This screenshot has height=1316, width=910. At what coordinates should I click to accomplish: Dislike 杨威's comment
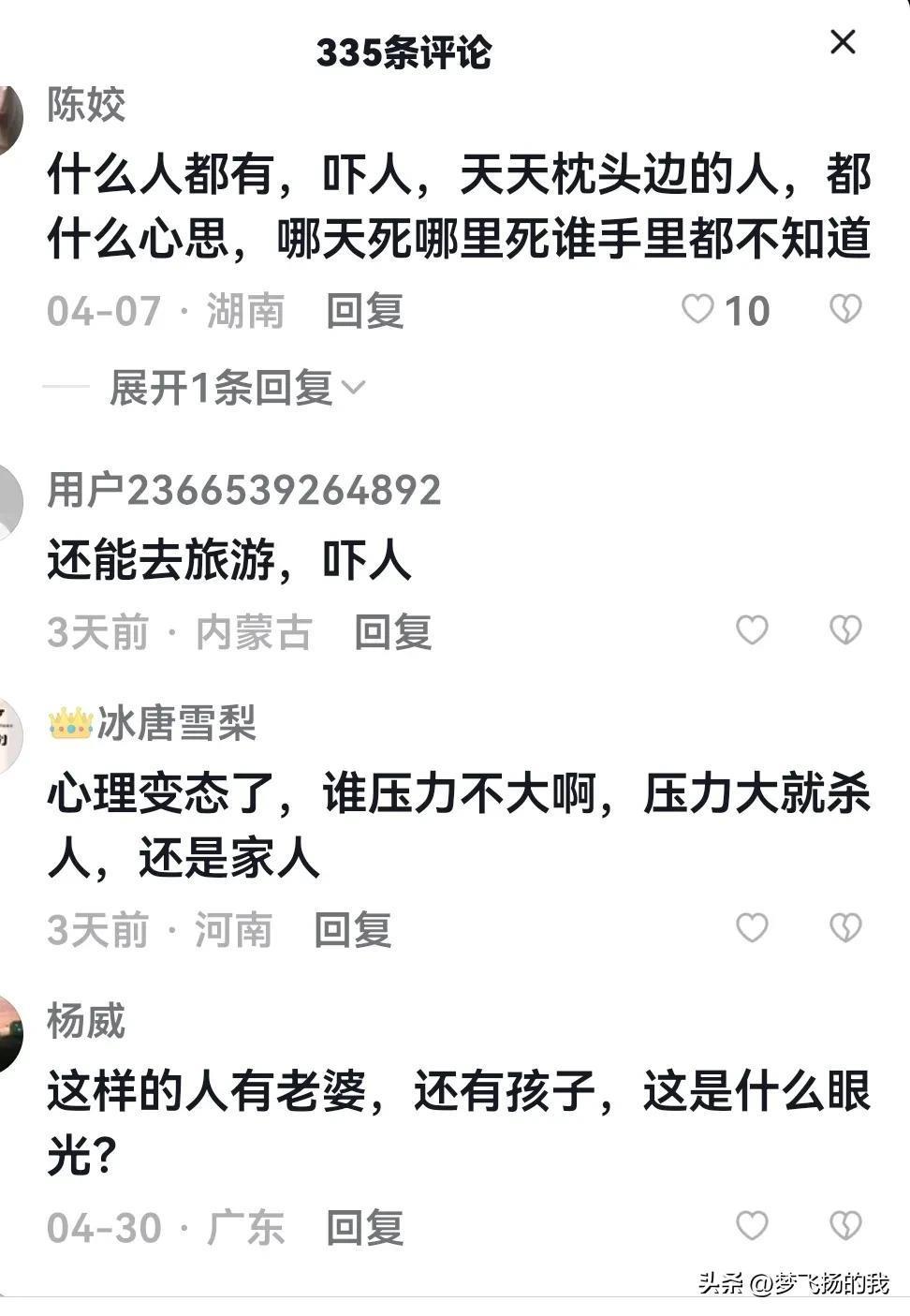pos(845,1225)
